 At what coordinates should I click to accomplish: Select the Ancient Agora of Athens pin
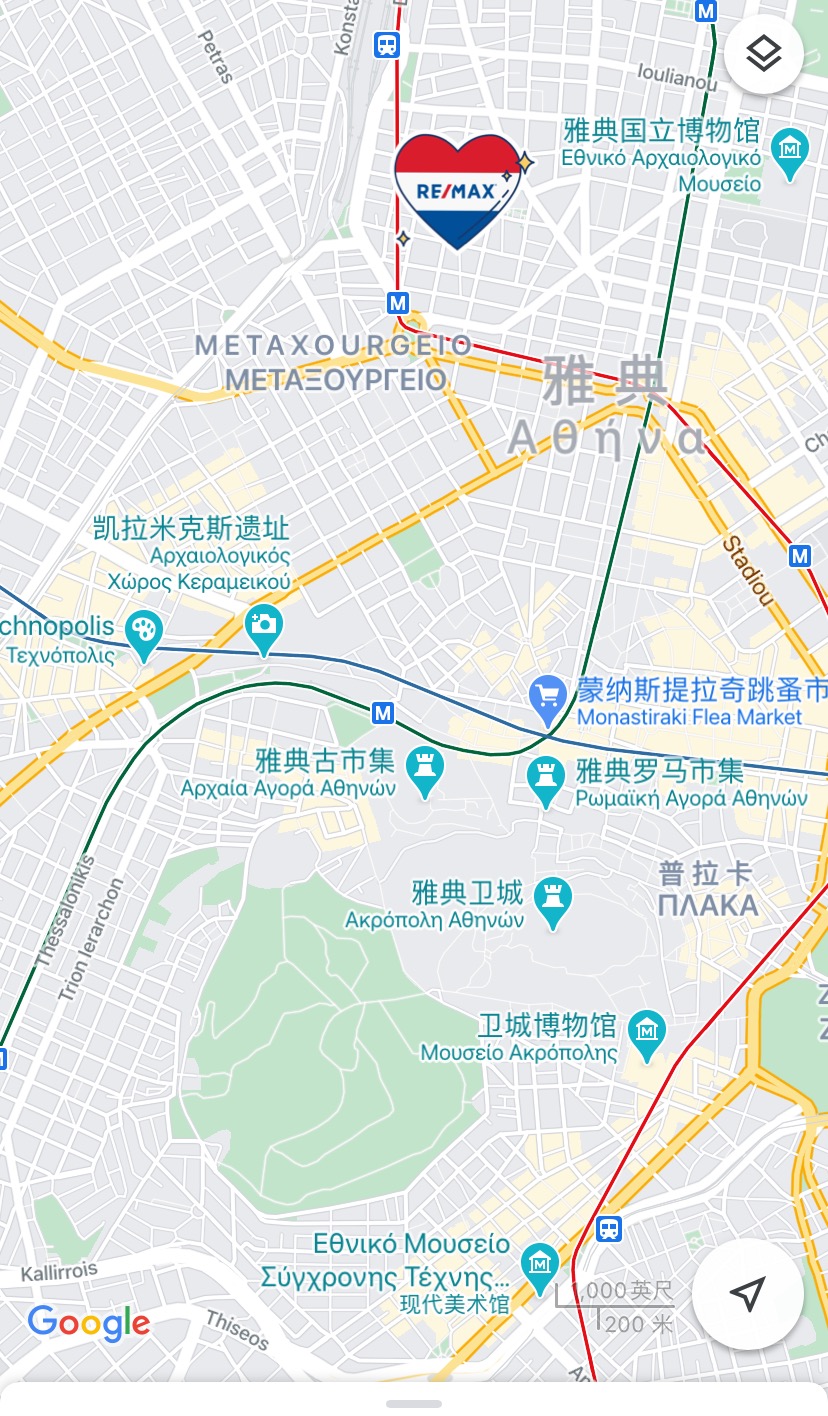coord(426,774)
